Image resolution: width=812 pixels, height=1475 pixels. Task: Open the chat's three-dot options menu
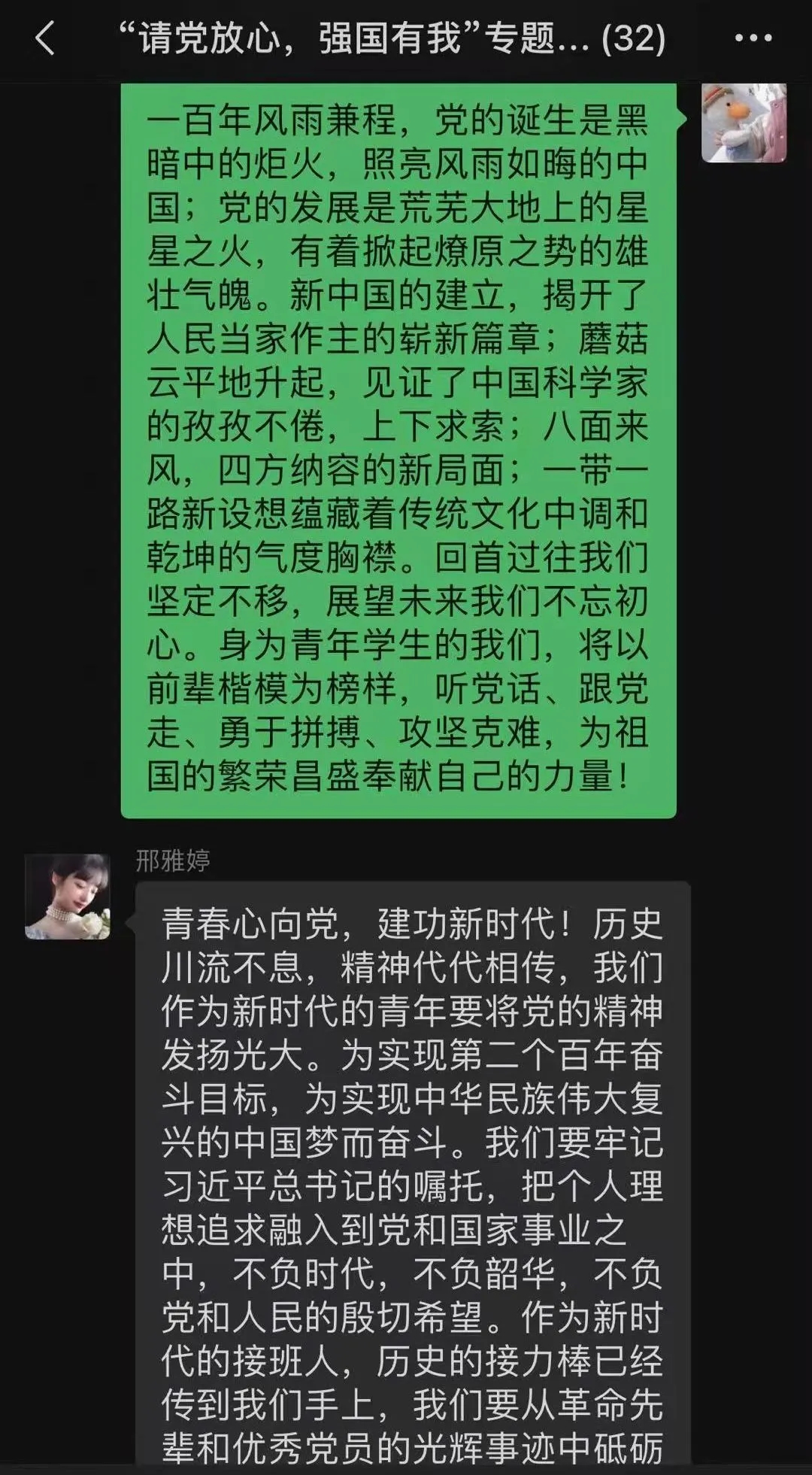point(753,38)
